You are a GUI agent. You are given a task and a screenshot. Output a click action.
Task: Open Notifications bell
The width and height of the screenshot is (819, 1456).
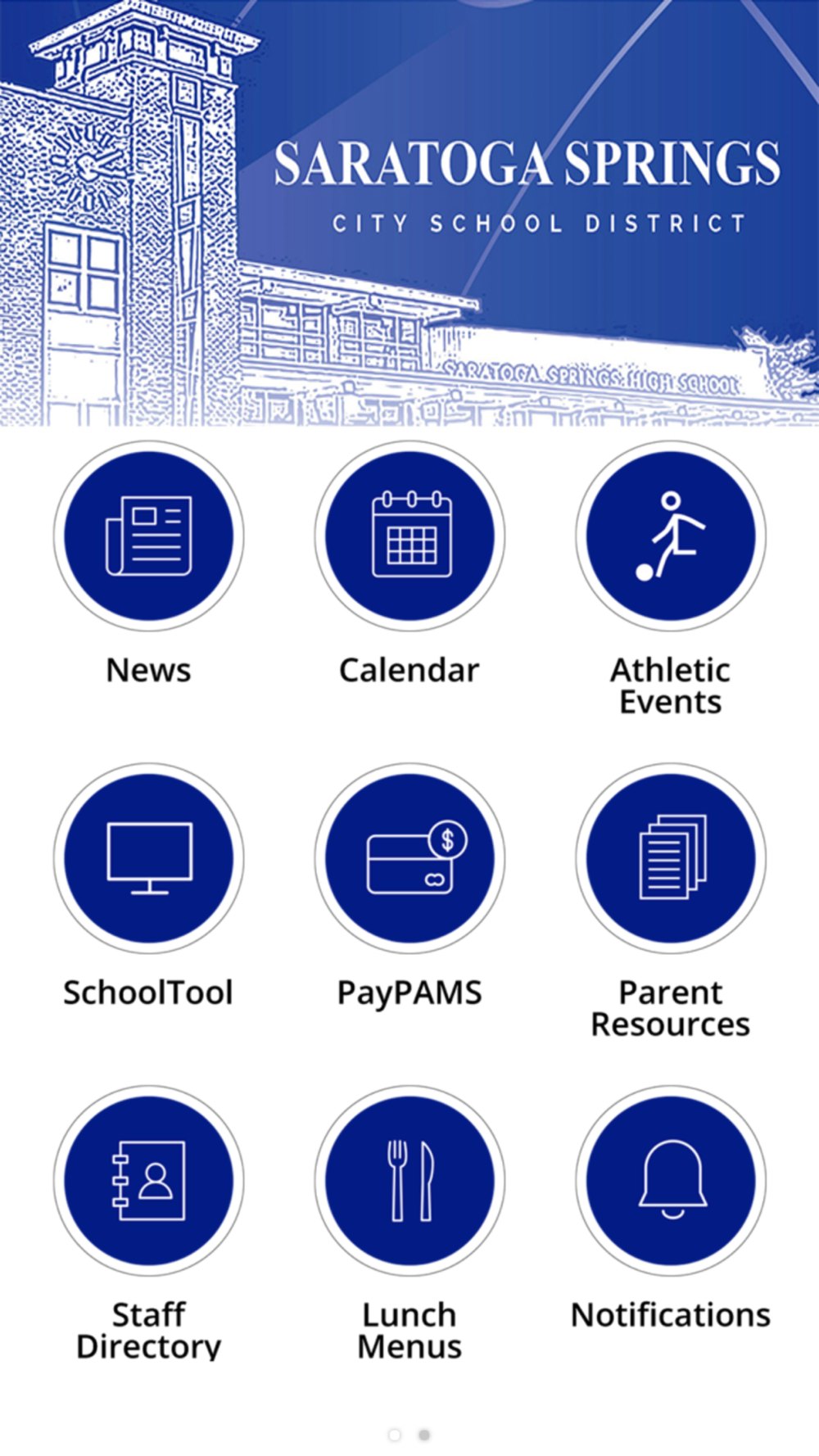pos(671,1180)
